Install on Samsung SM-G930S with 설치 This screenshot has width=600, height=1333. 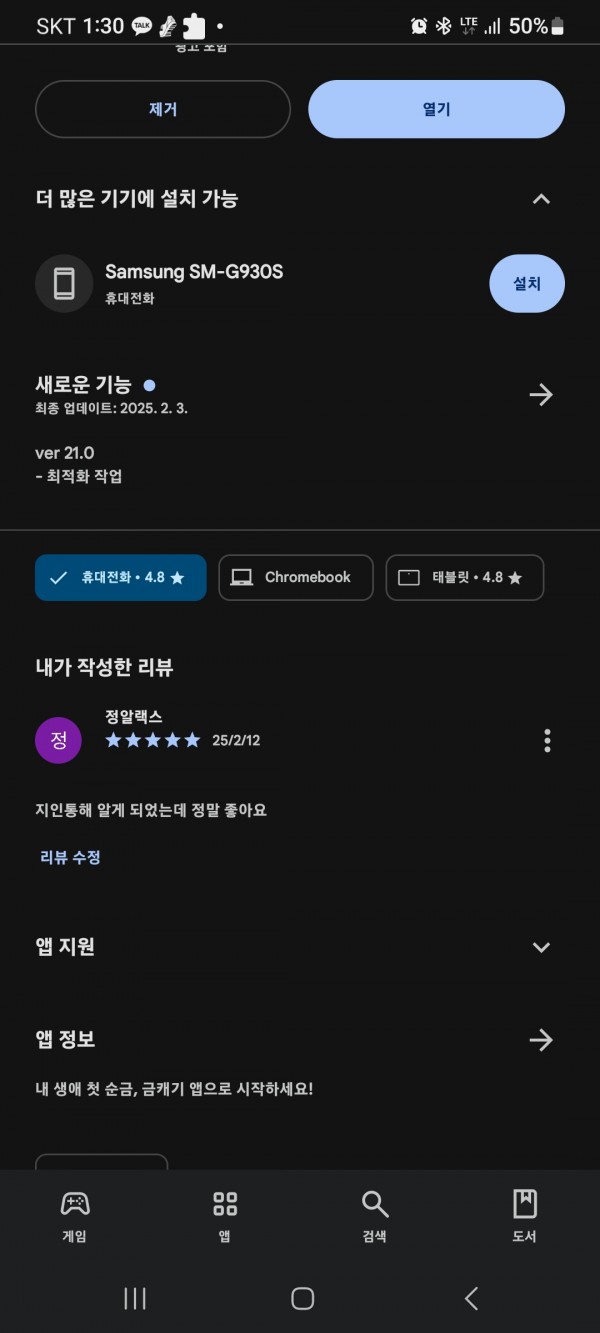coord(526,284)
